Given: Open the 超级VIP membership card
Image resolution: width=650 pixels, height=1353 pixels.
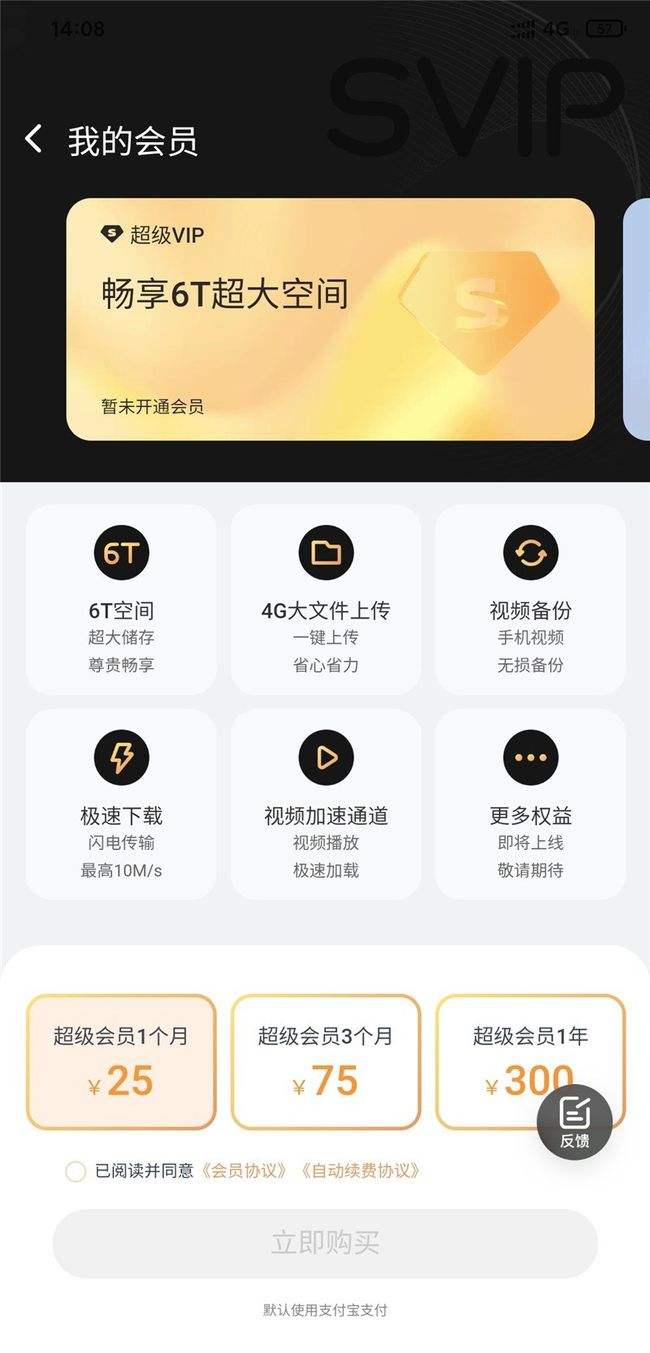Looking at the screenshot, I should tap(330, 319).
